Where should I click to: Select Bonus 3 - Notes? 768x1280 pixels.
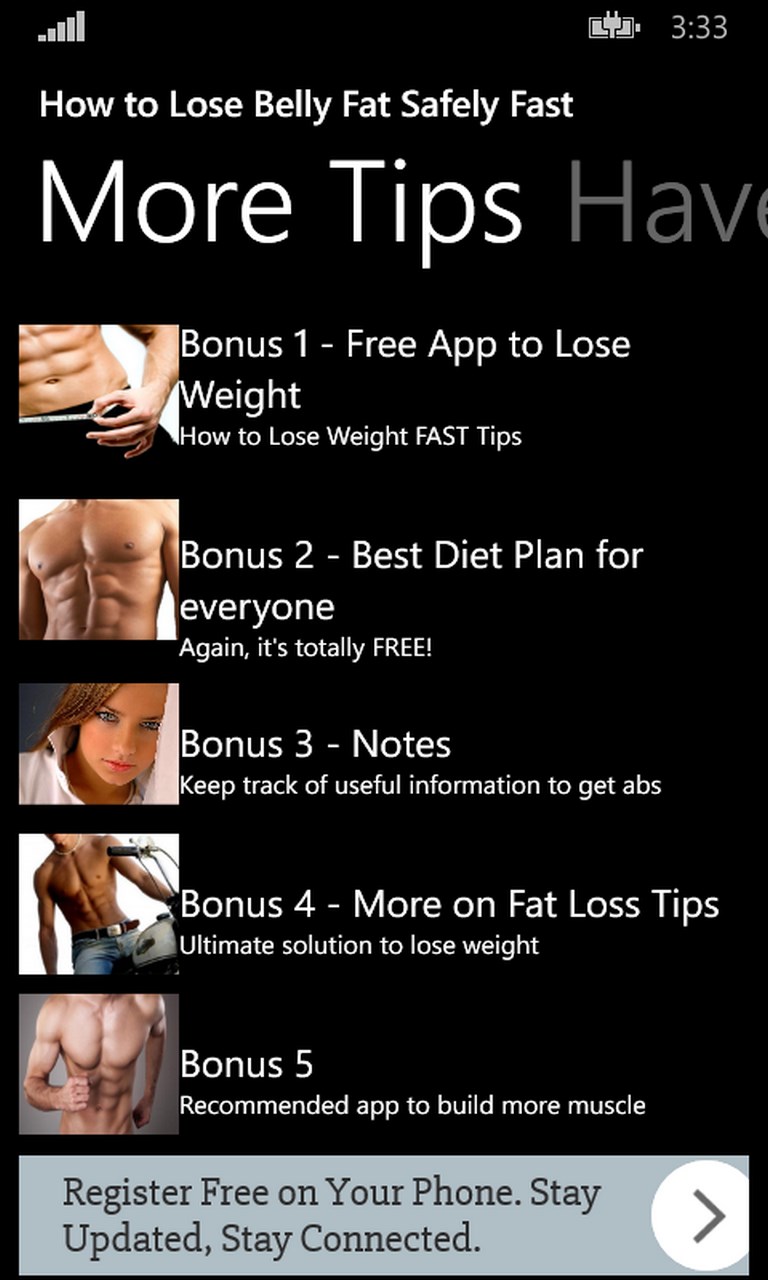[315, 745]
